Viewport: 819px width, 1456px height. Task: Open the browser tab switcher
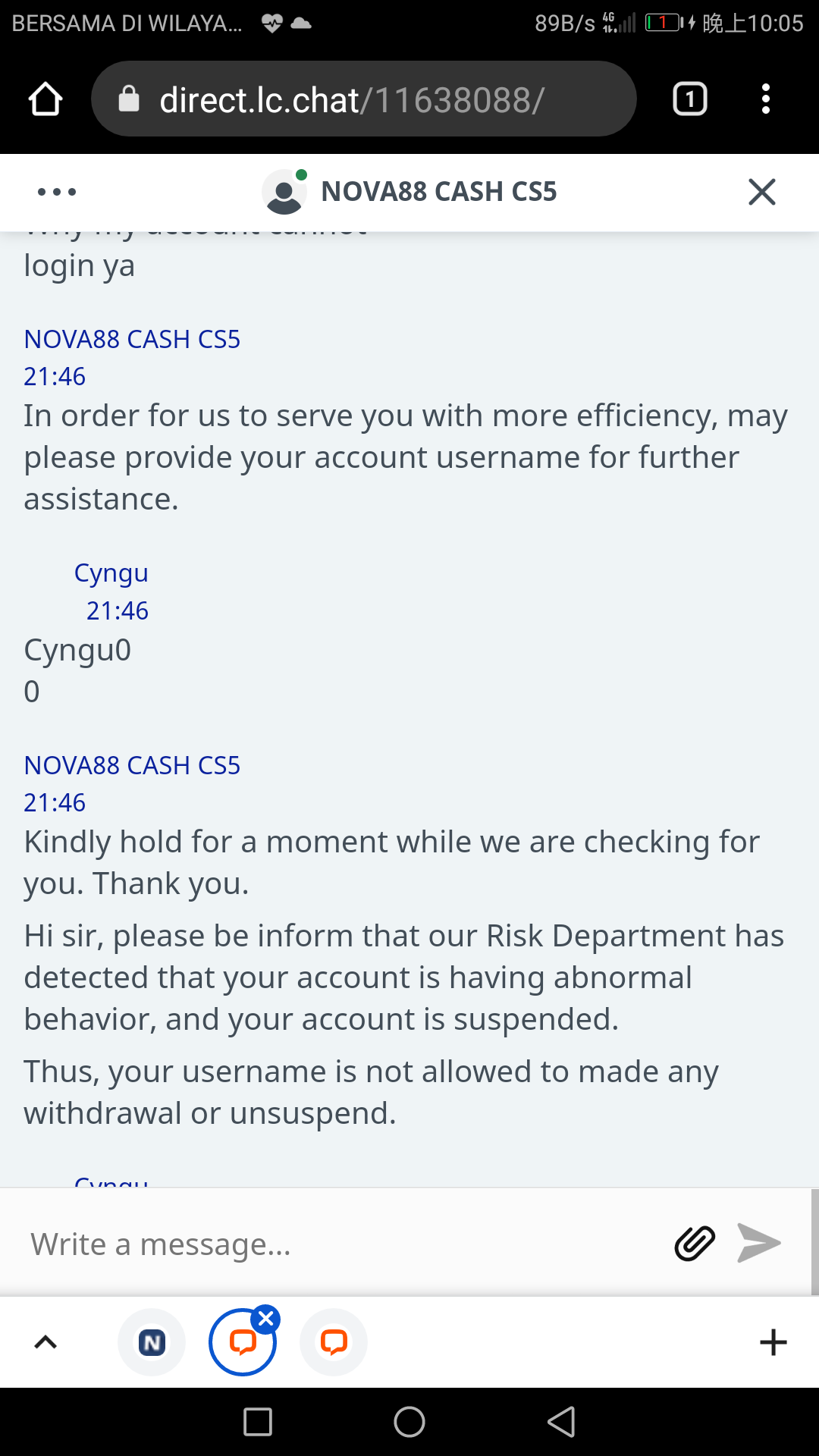click(690, 99)
